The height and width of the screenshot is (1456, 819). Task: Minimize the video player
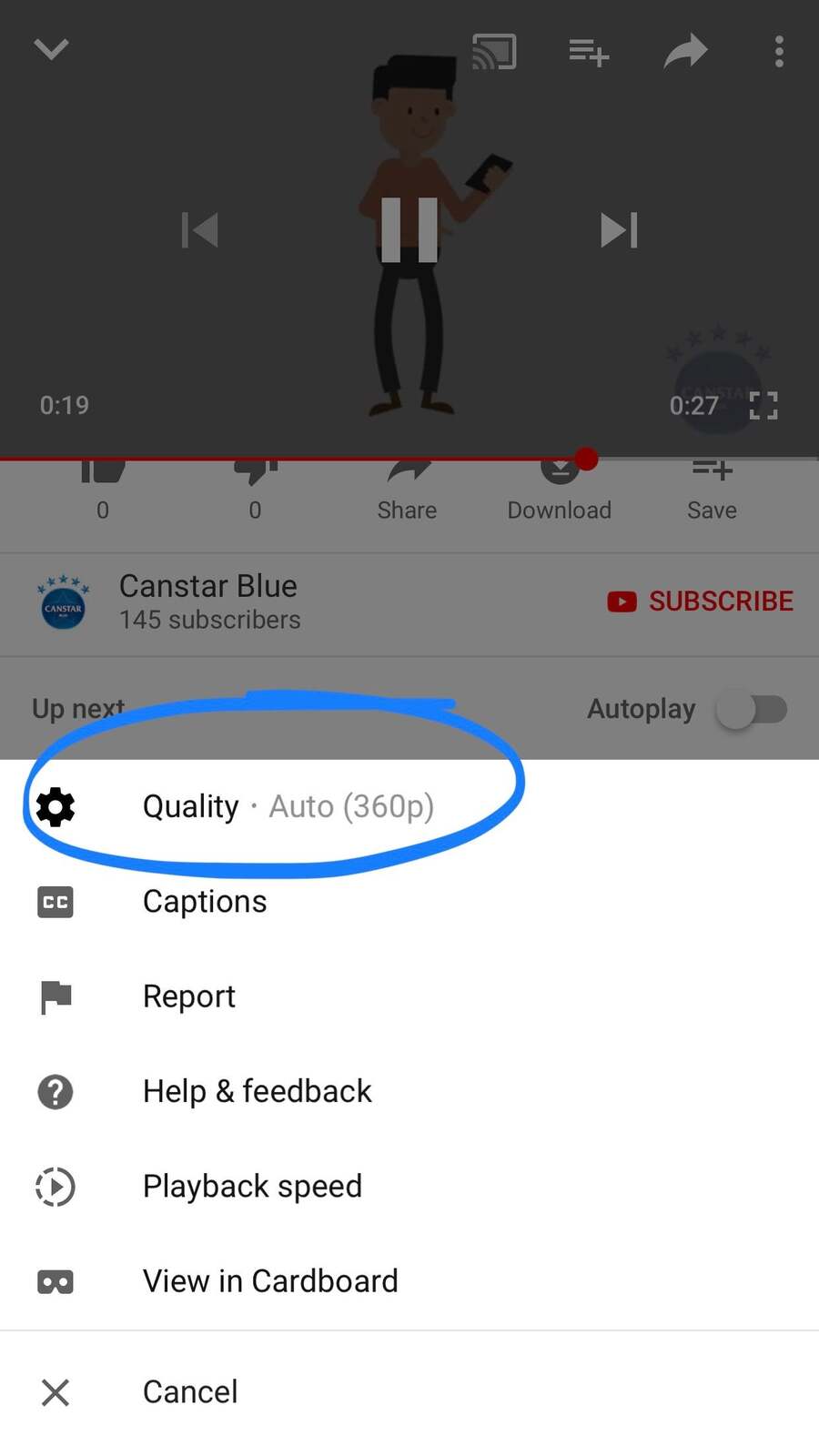point(51,49)
